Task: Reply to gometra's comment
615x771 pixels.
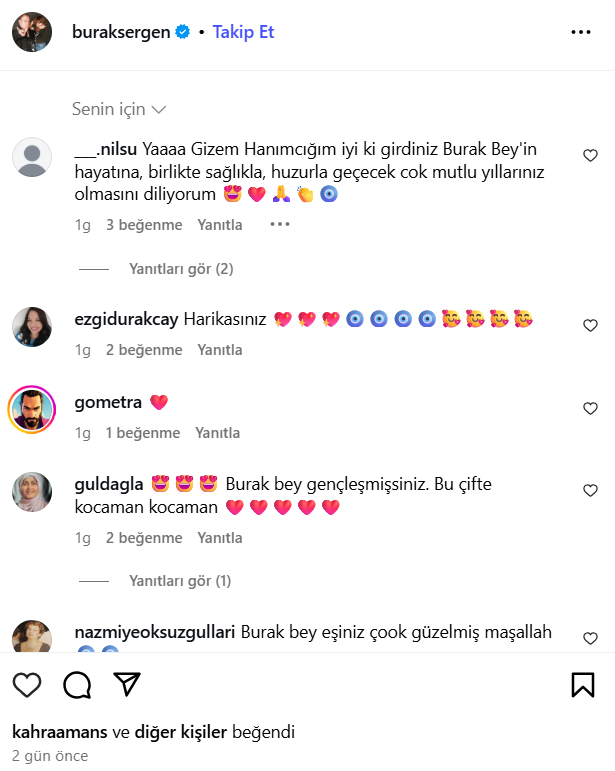Action: pyautogui.click(x=217, y=433)
